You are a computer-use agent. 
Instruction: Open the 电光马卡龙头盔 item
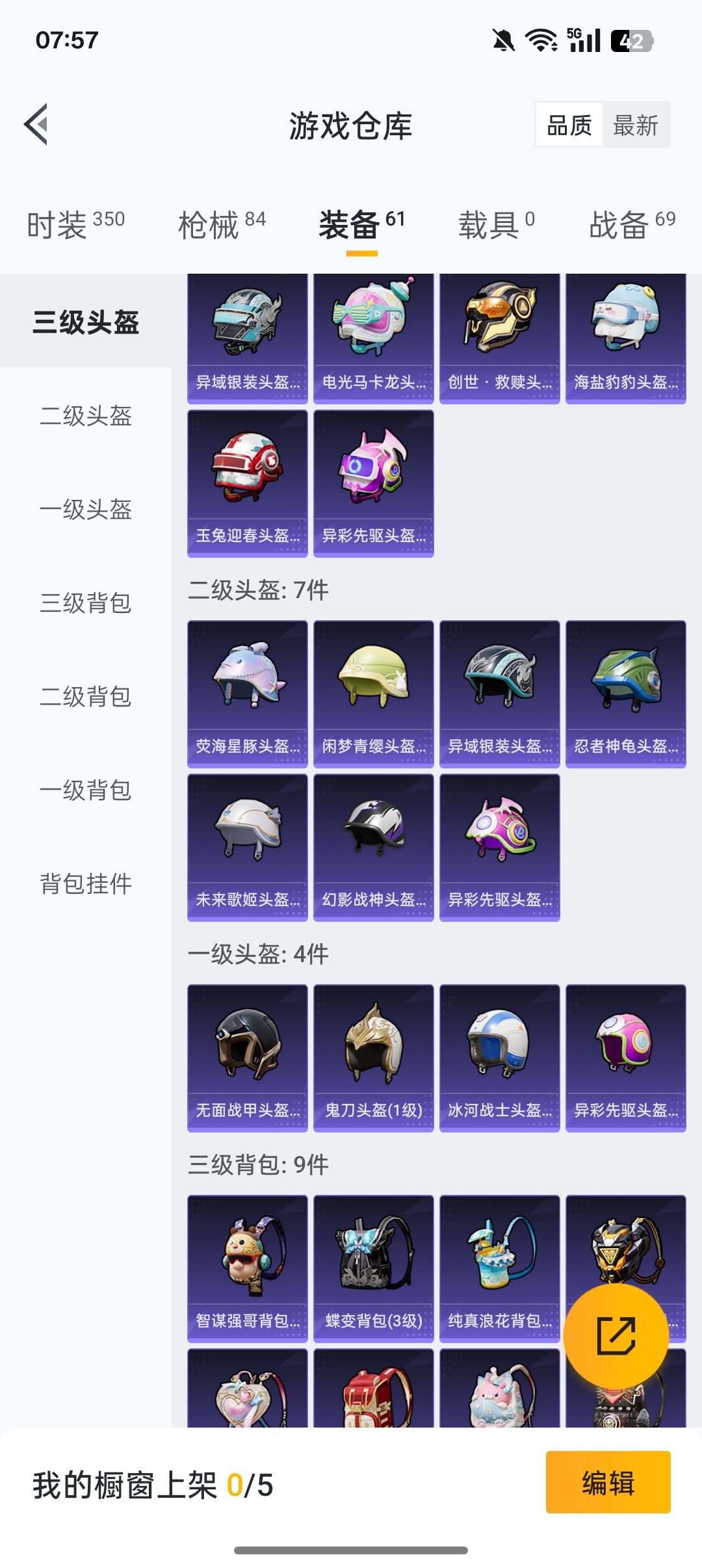pos(373,338)
